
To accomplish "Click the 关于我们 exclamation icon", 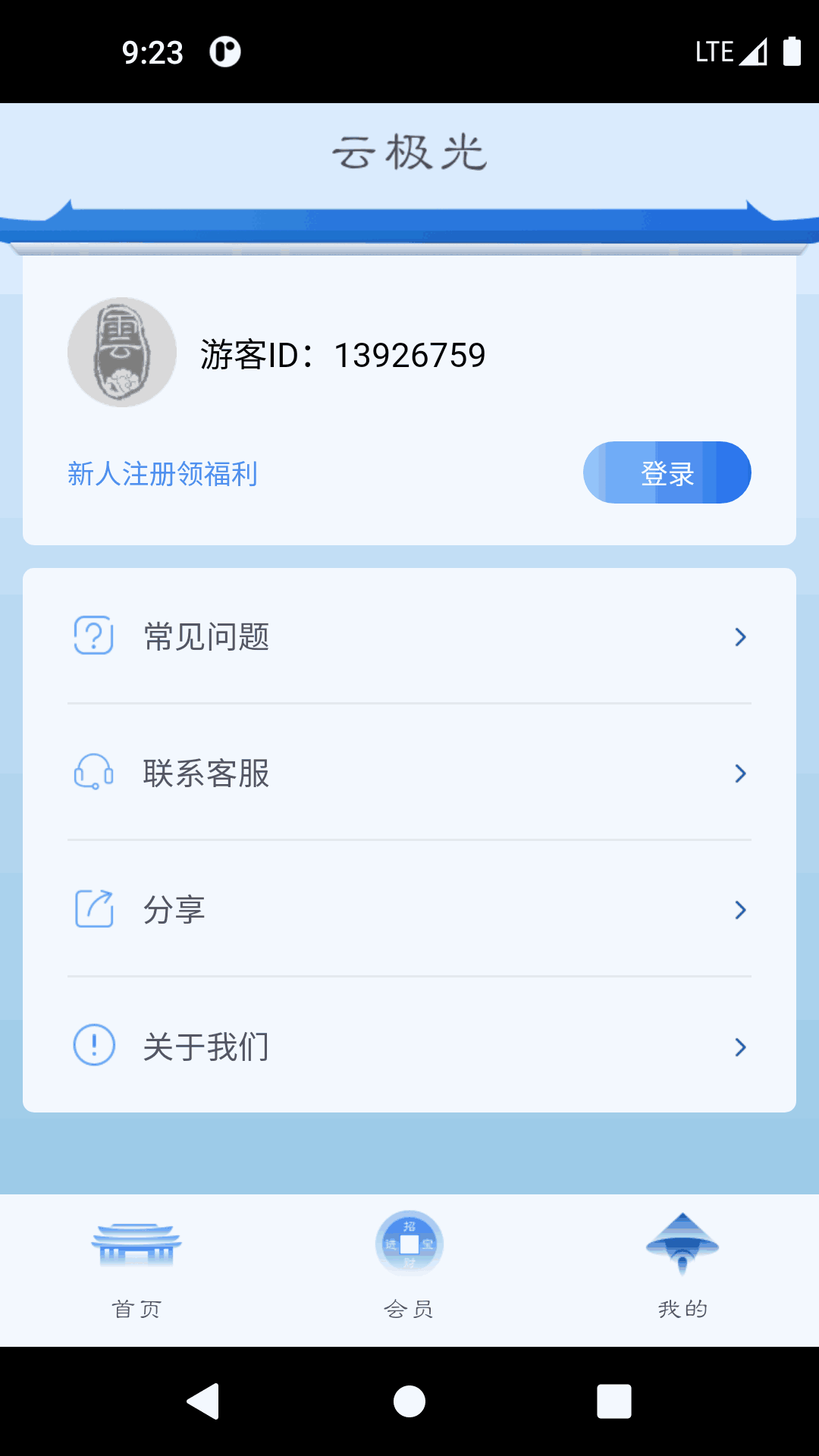I will pos(93,1044).
